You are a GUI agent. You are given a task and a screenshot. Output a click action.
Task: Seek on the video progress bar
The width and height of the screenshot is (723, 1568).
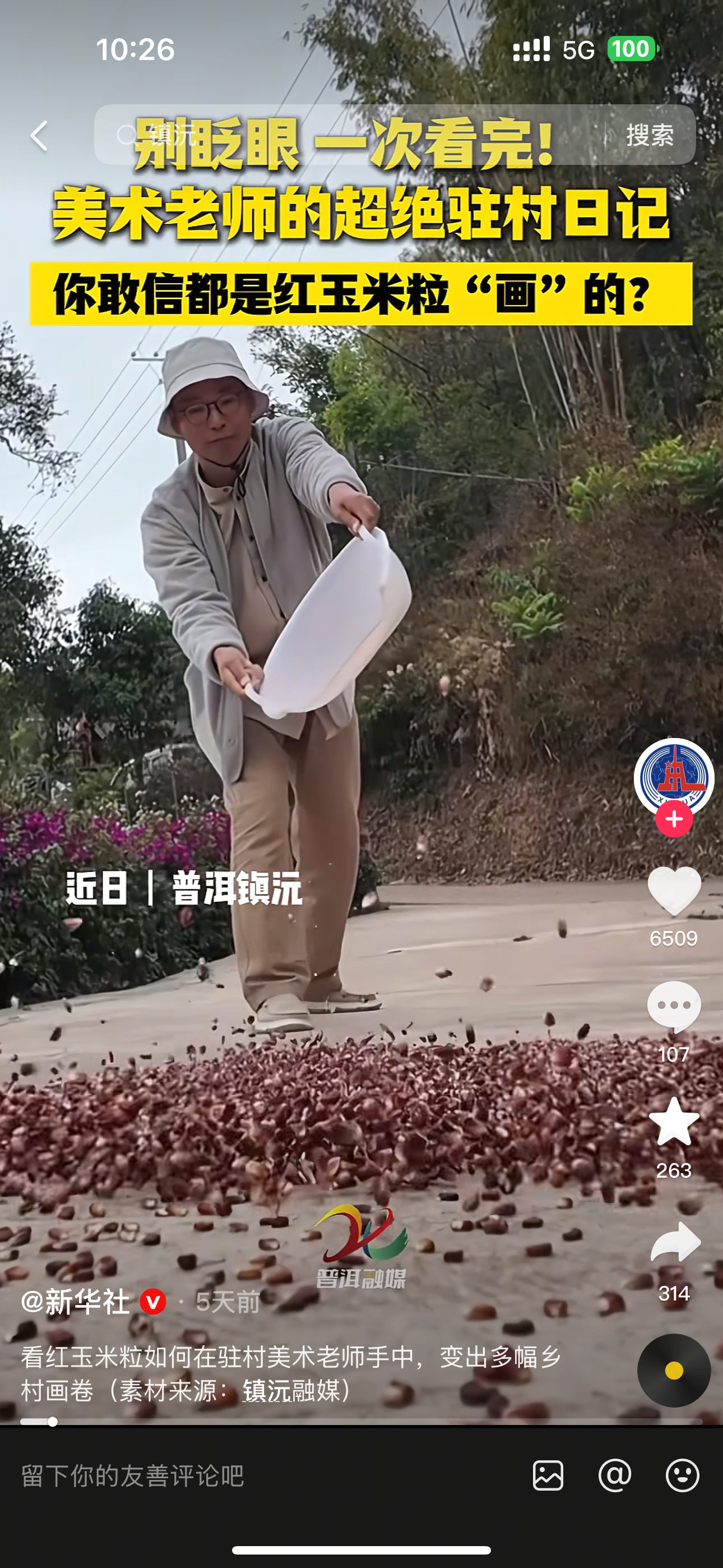tap(361, 1422)
